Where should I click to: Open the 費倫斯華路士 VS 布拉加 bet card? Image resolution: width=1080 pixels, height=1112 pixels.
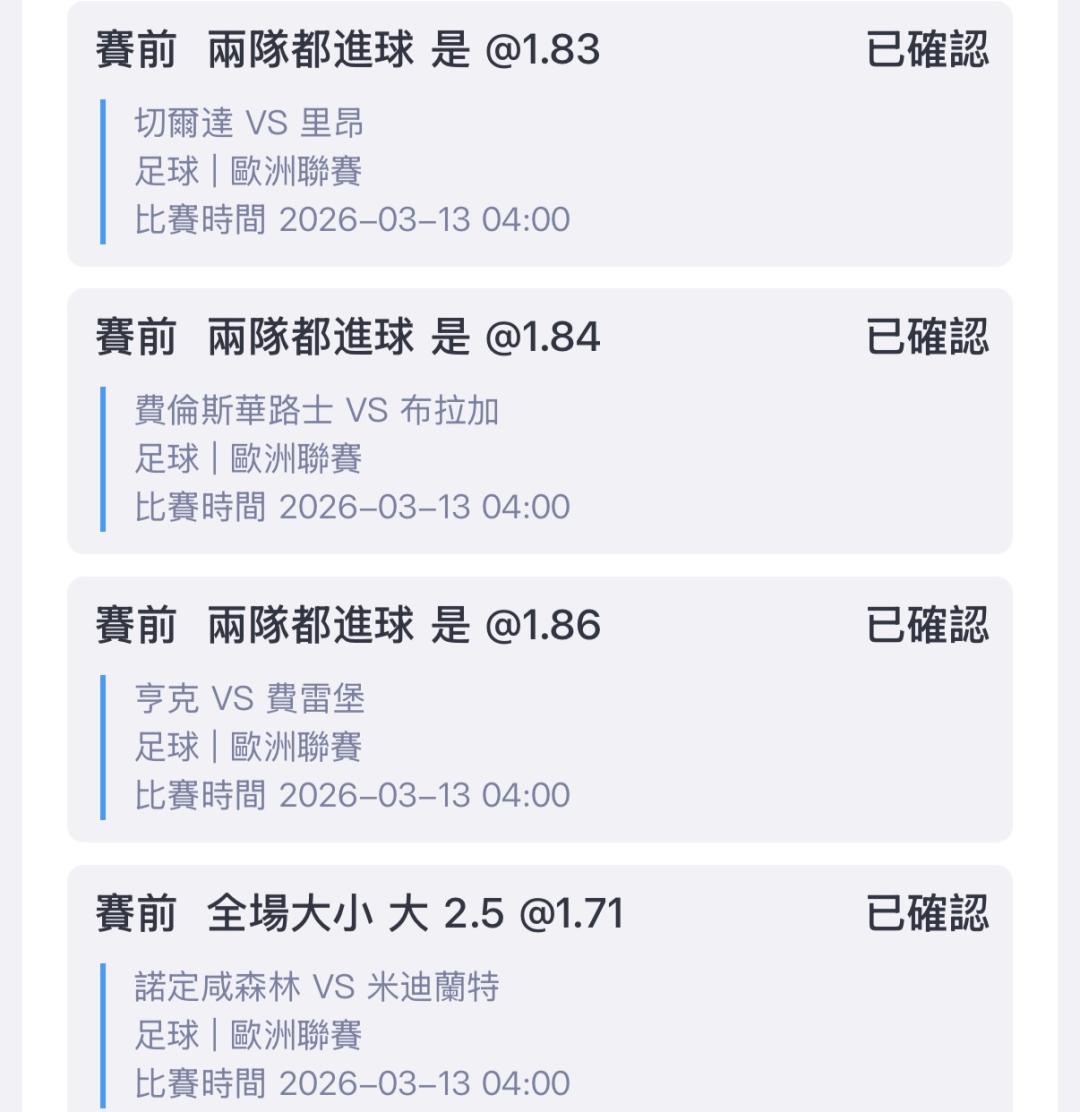tap(540, 421)
